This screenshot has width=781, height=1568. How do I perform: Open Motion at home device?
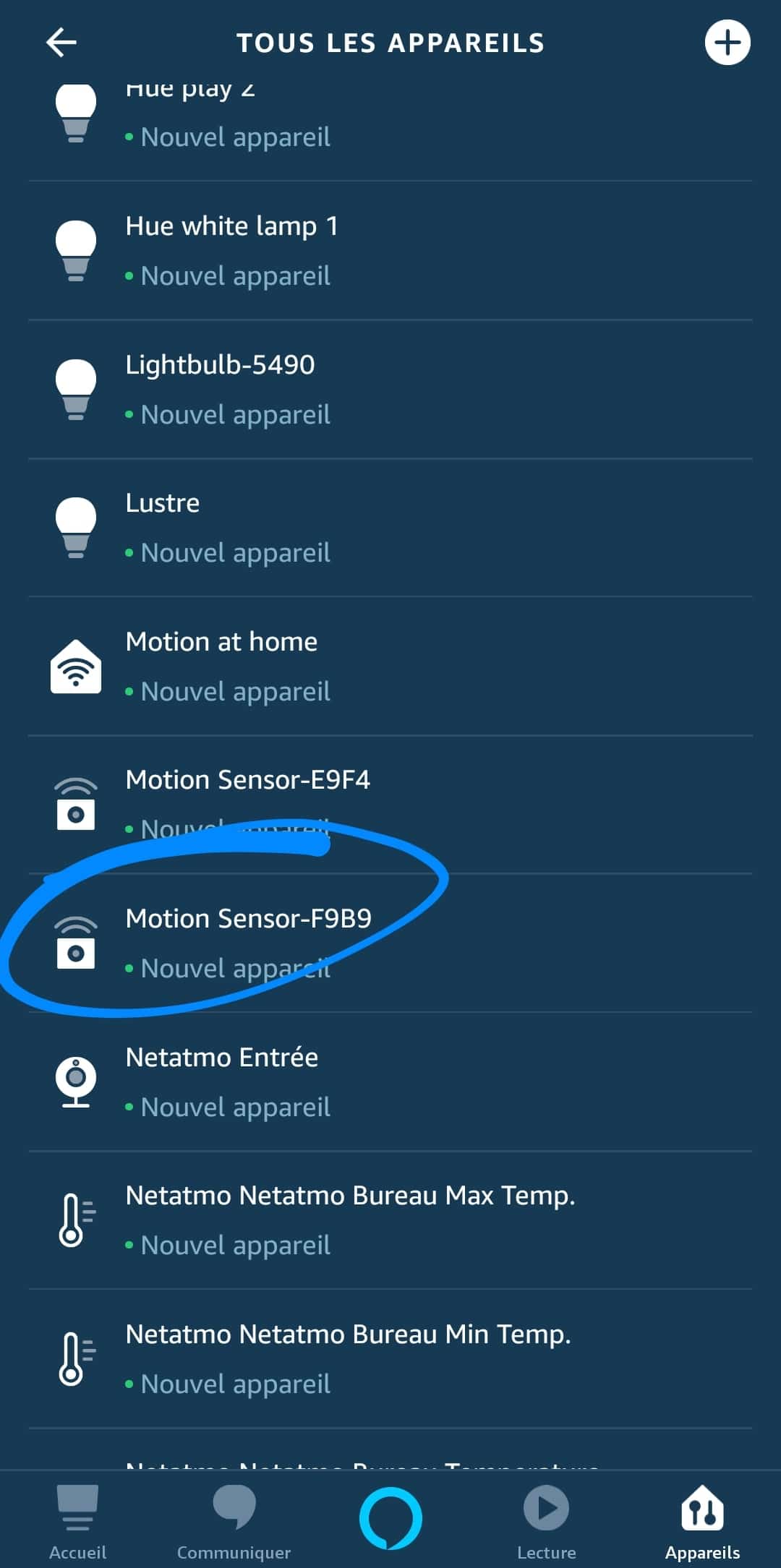pos(390,667)
